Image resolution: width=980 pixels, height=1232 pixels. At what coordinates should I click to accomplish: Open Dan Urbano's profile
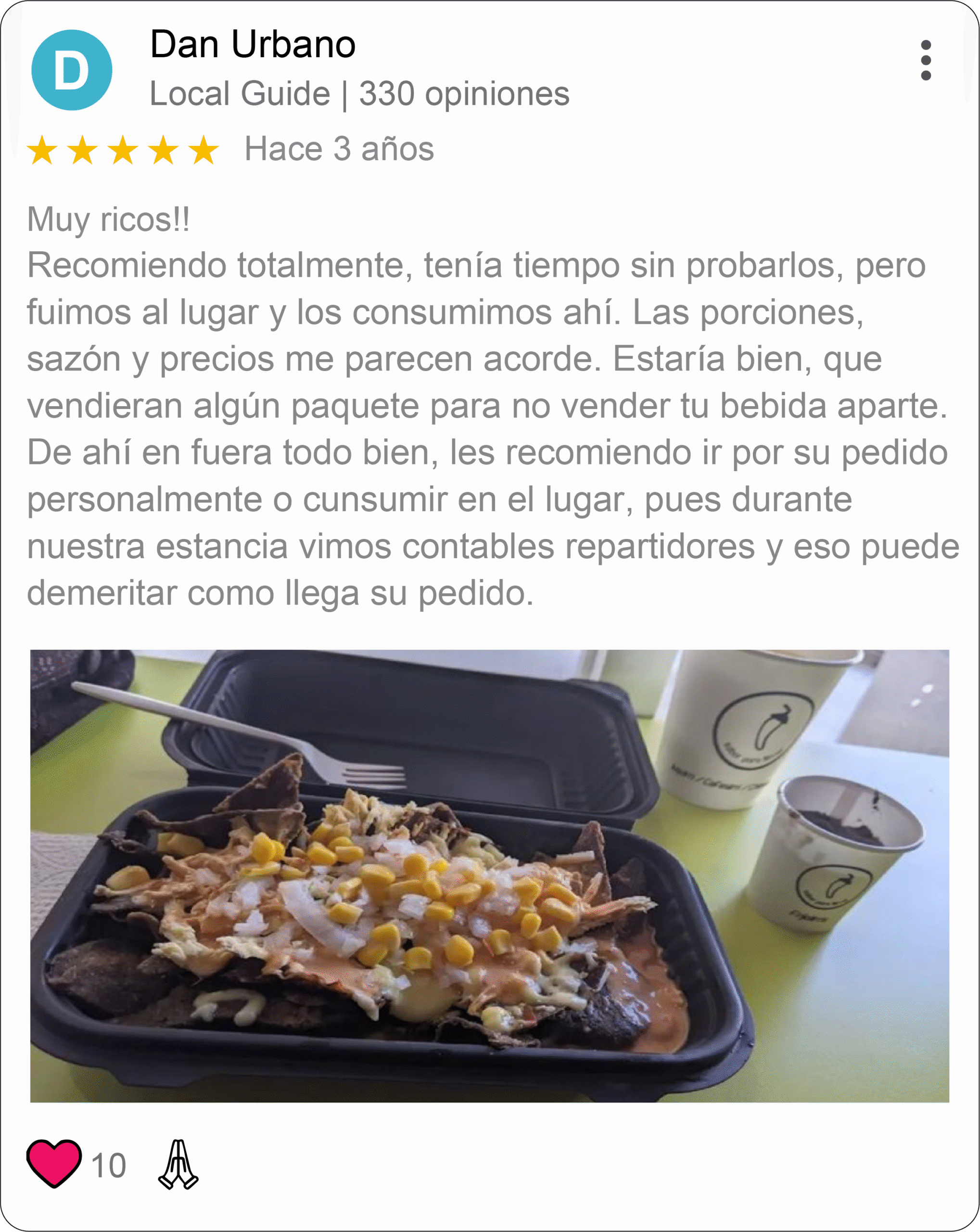[x=253, y=45]
